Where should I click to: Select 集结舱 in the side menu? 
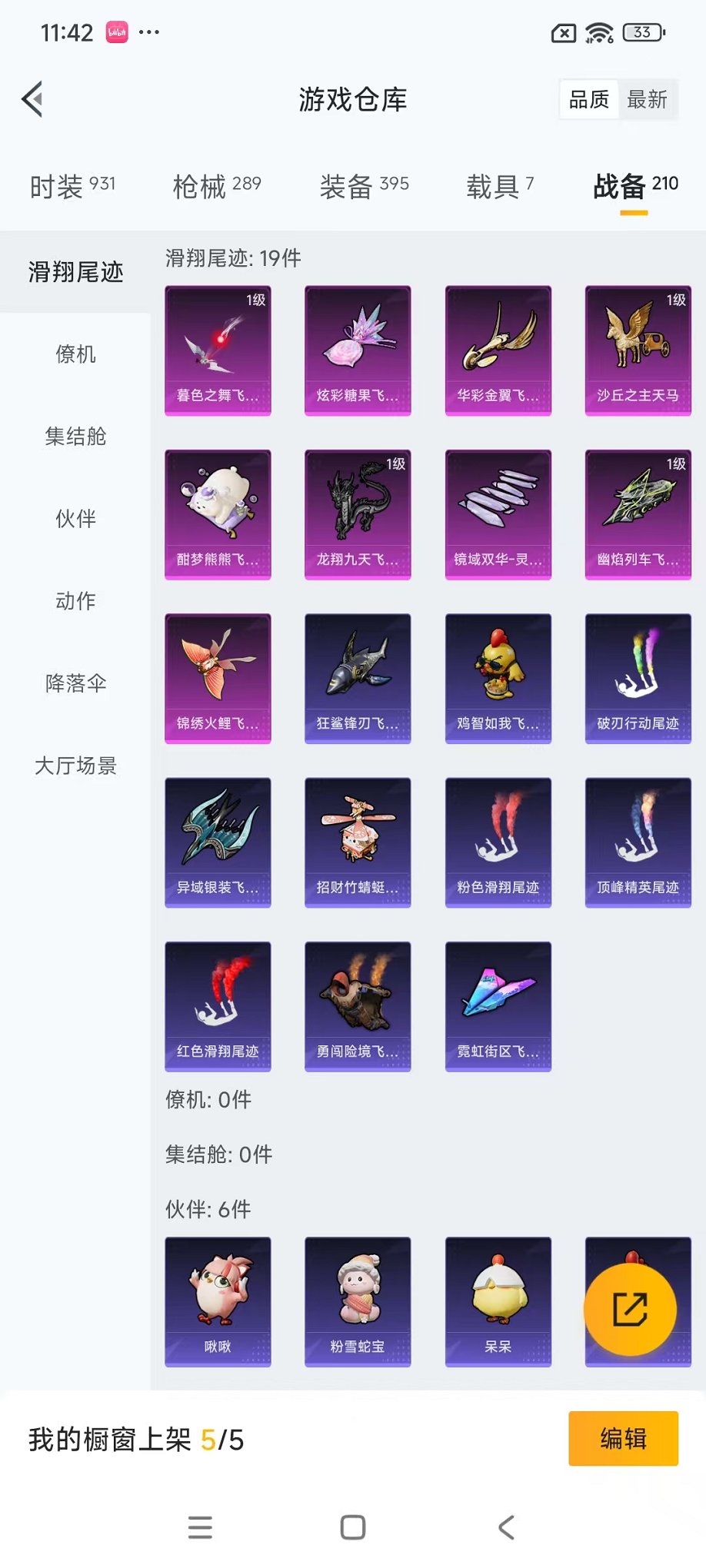pyautogui.click(x=75, y=437)
